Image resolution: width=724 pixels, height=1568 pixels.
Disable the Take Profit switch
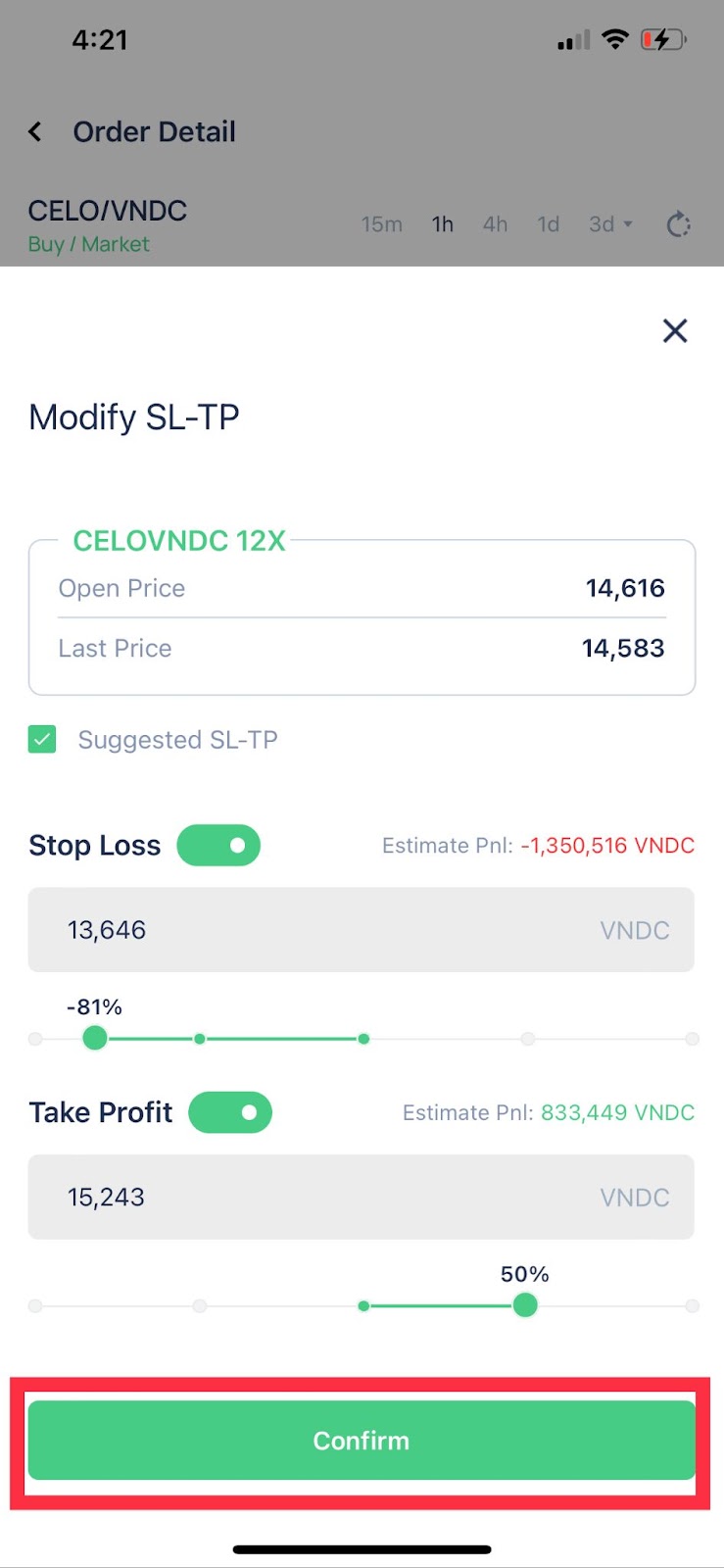230,1112
